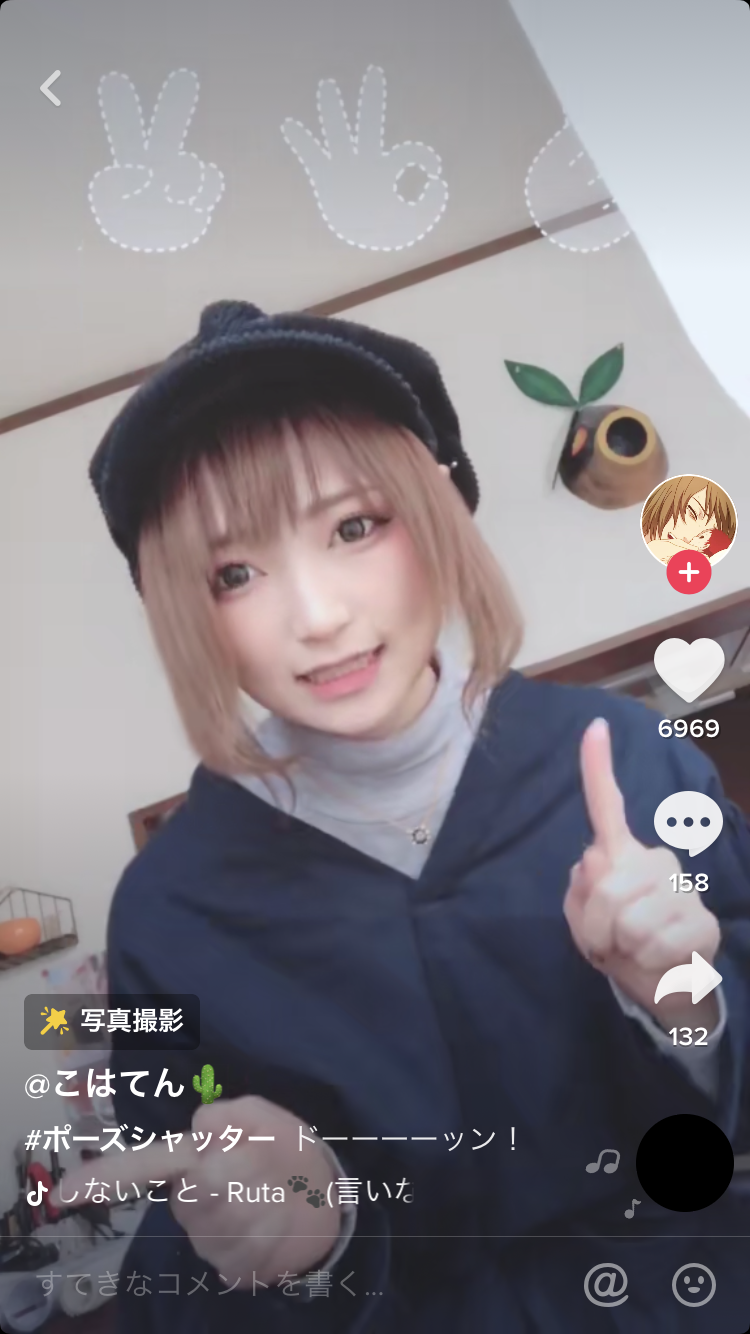Open the comments speech bubble
This screenshot has width=750, height=1334.
pos(688,824)
